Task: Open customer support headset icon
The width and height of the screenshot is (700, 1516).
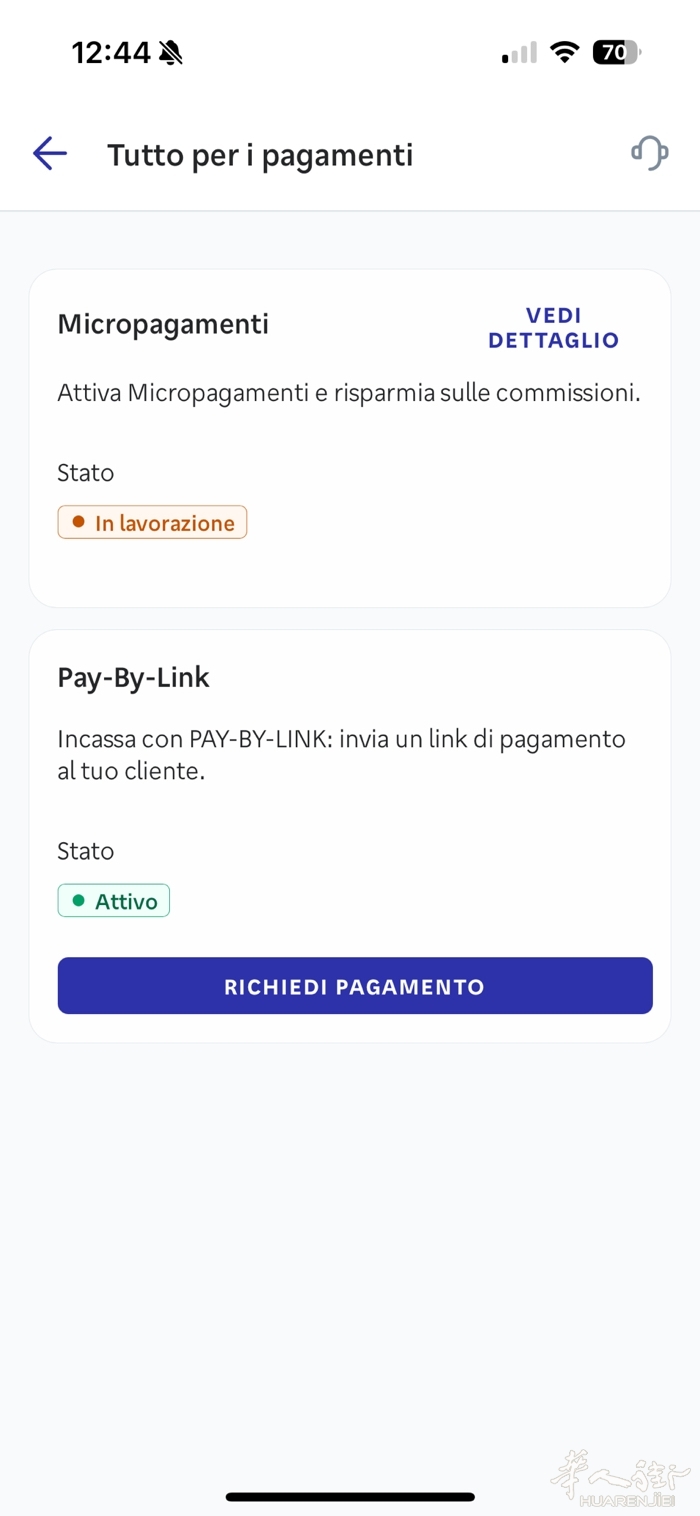Action: click(x=649, y=153)
